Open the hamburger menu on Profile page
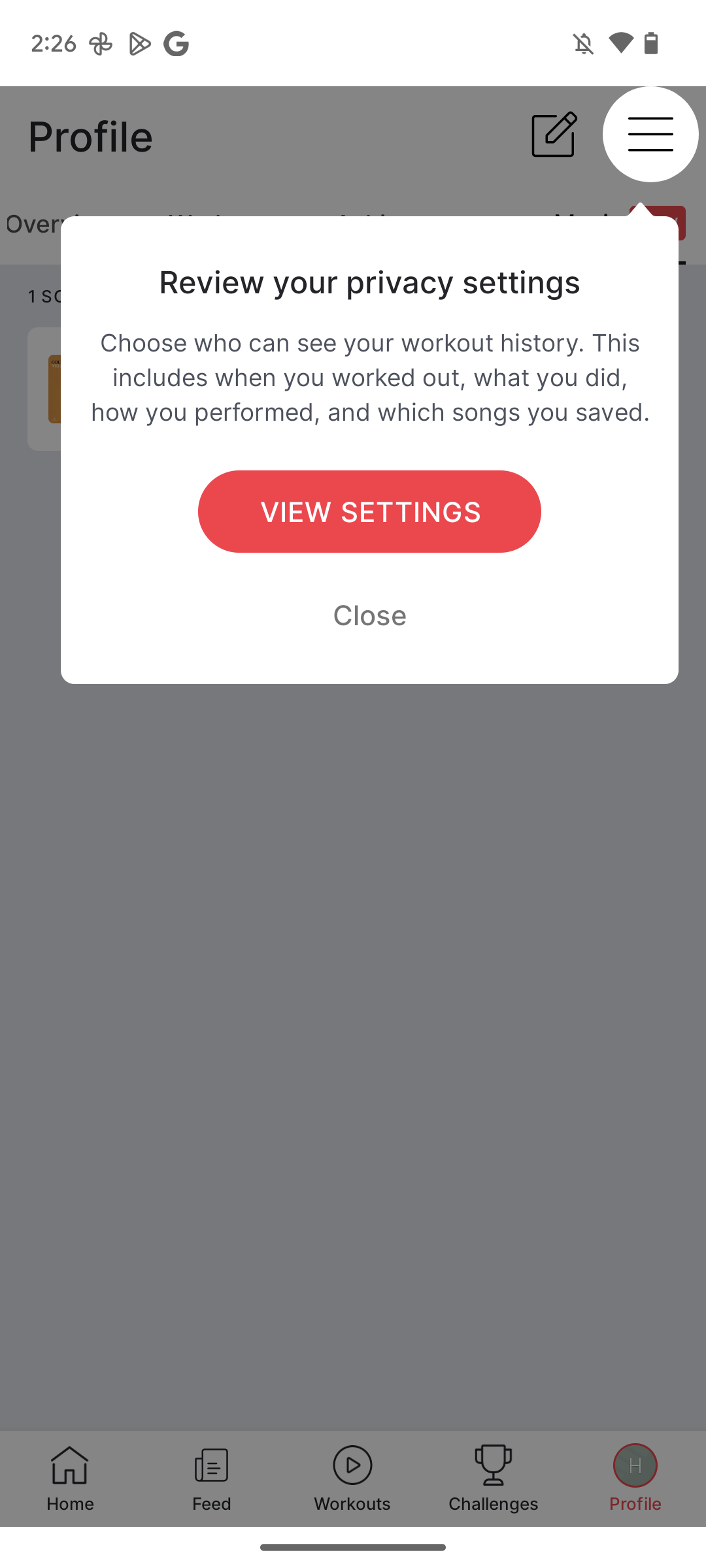This screenshot has height=1568, width=706. [x=650, y=134]
